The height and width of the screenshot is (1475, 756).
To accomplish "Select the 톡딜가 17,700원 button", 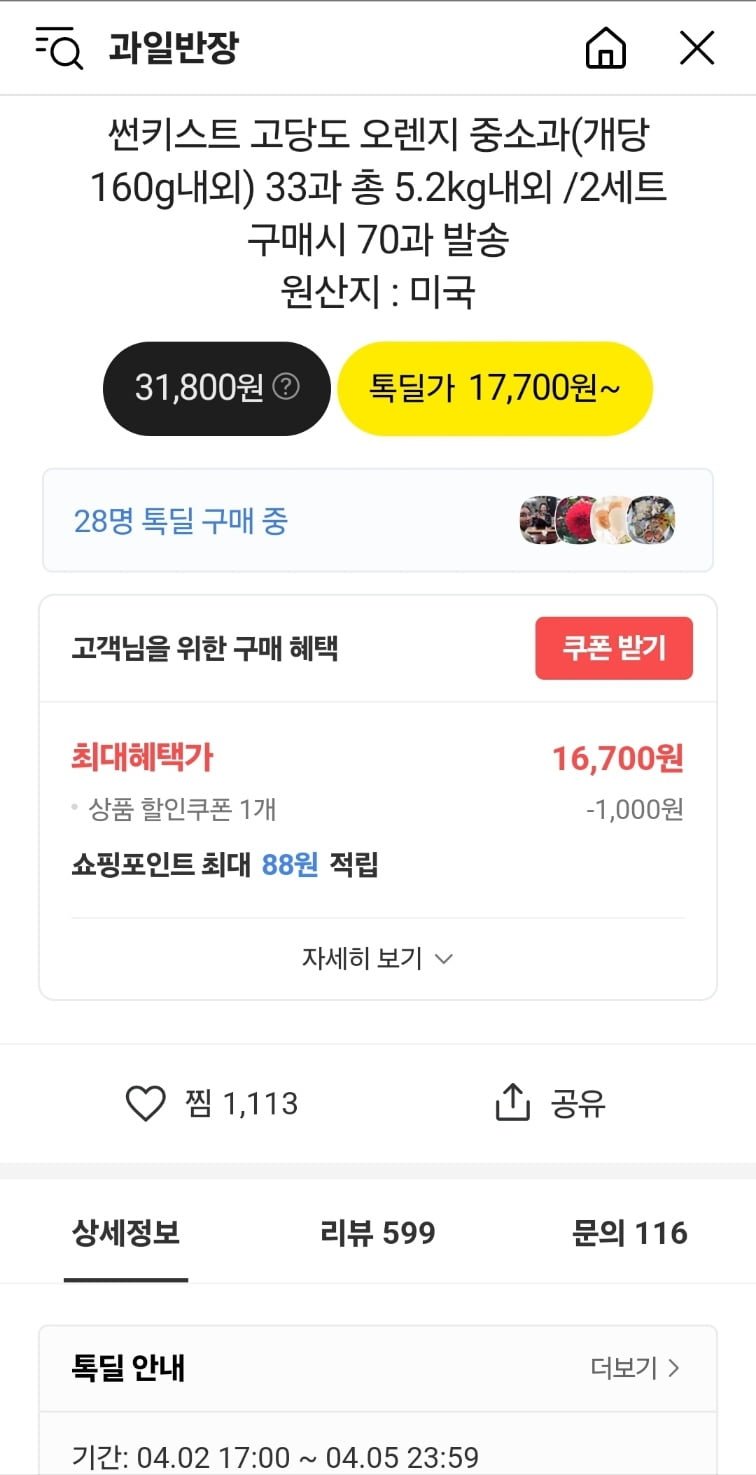I will click(x=495, y=388).
